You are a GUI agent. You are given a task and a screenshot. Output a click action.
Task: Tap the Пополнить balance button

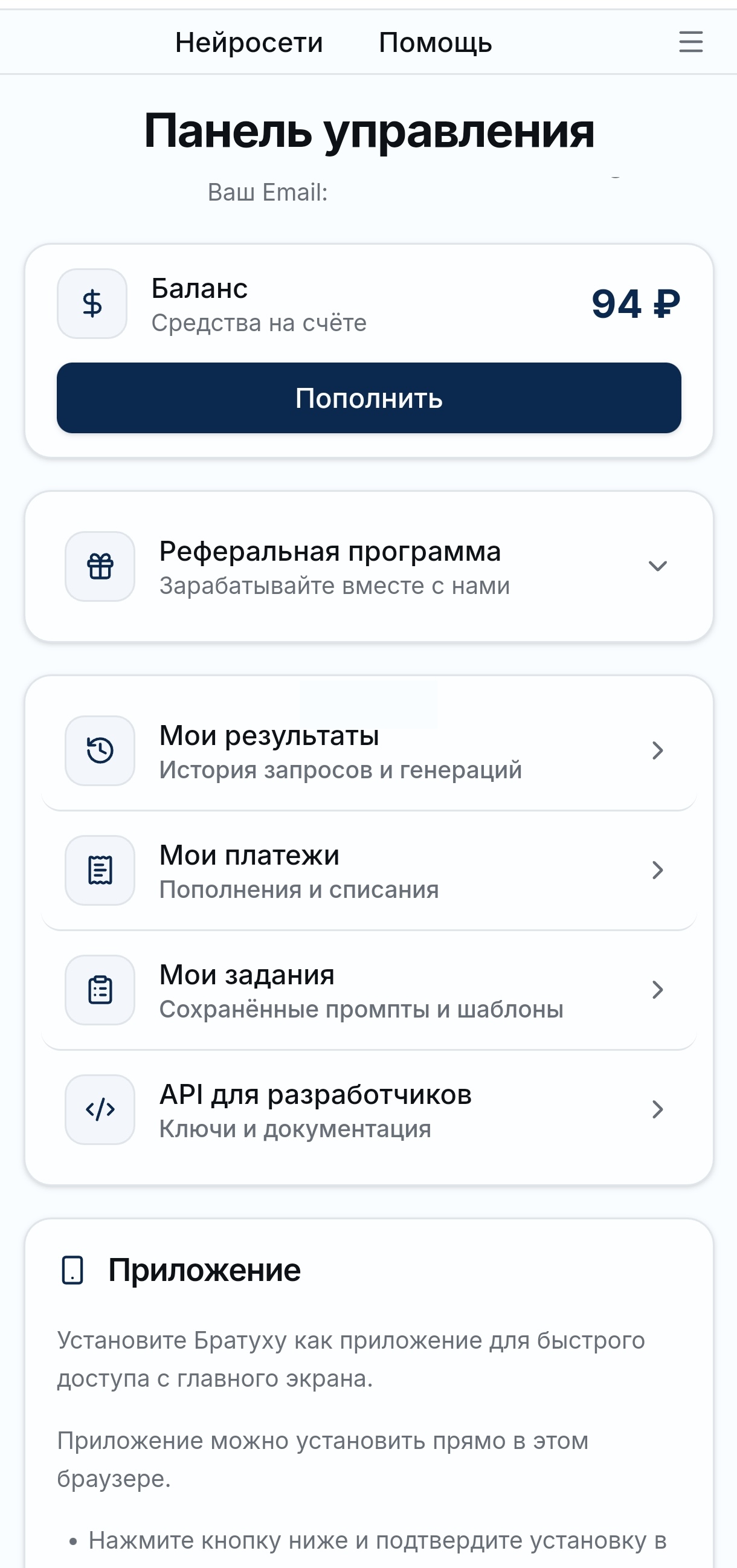(369, 398)
